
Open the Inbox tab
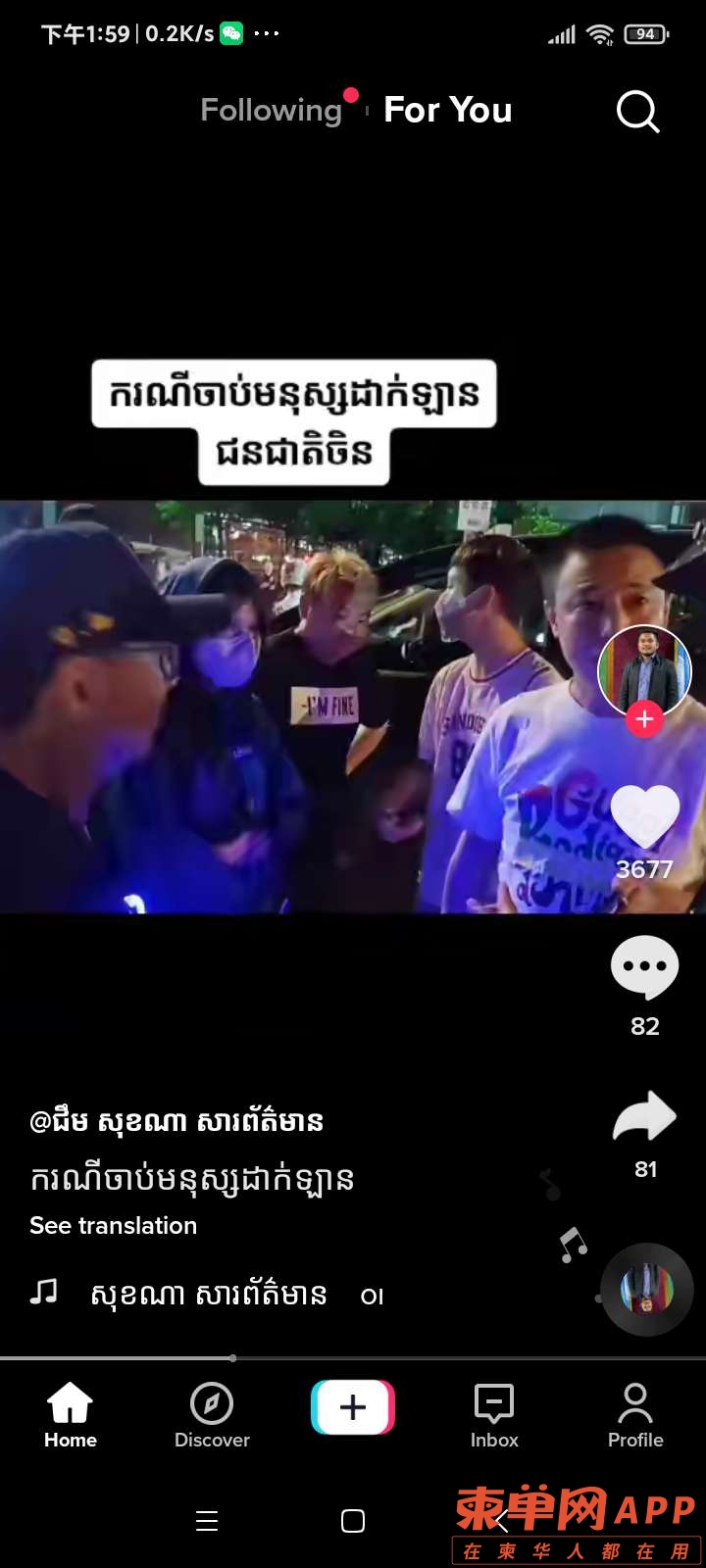click(494, 1415)
